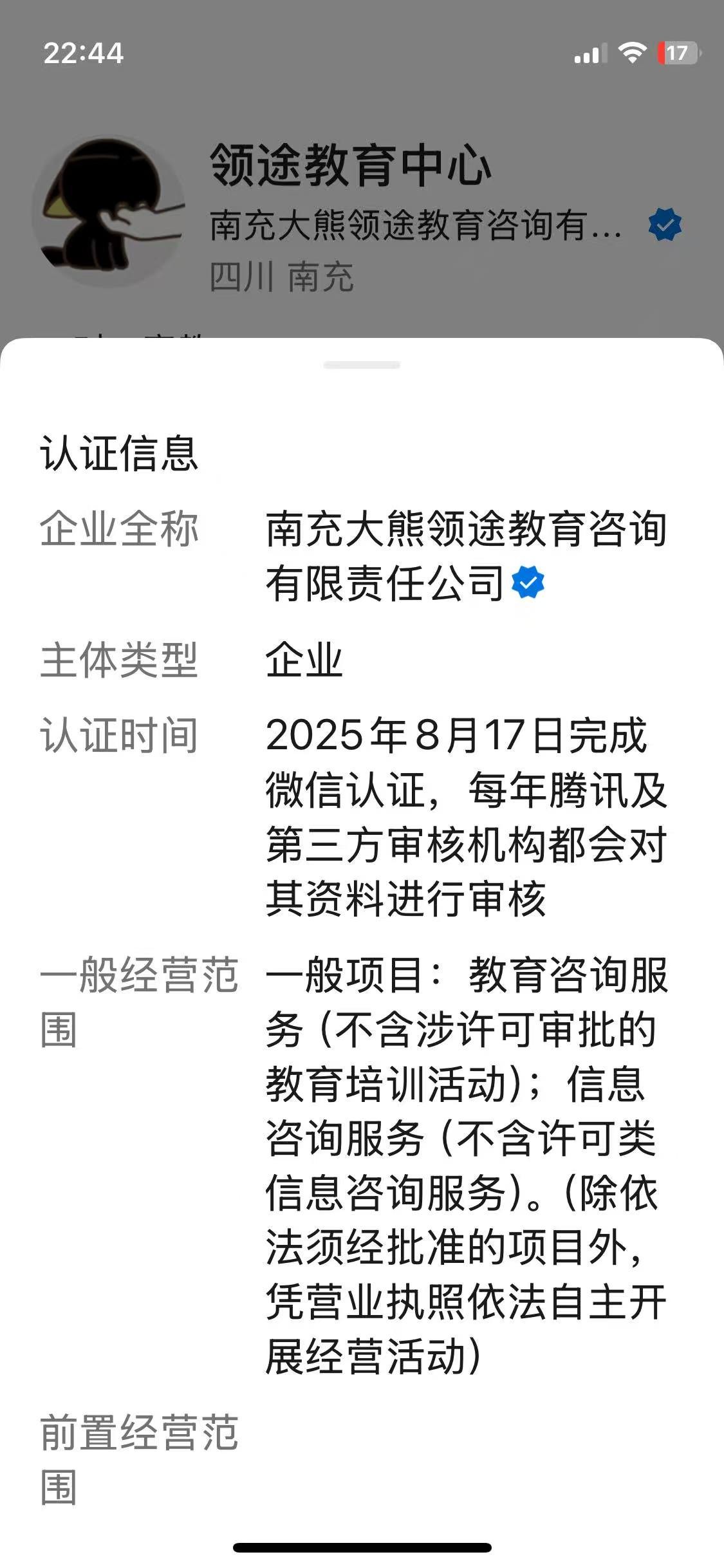
Task: Dismiss the sheet by tapping the dimmed 领途教育中心 header
Action: (351, 166)
